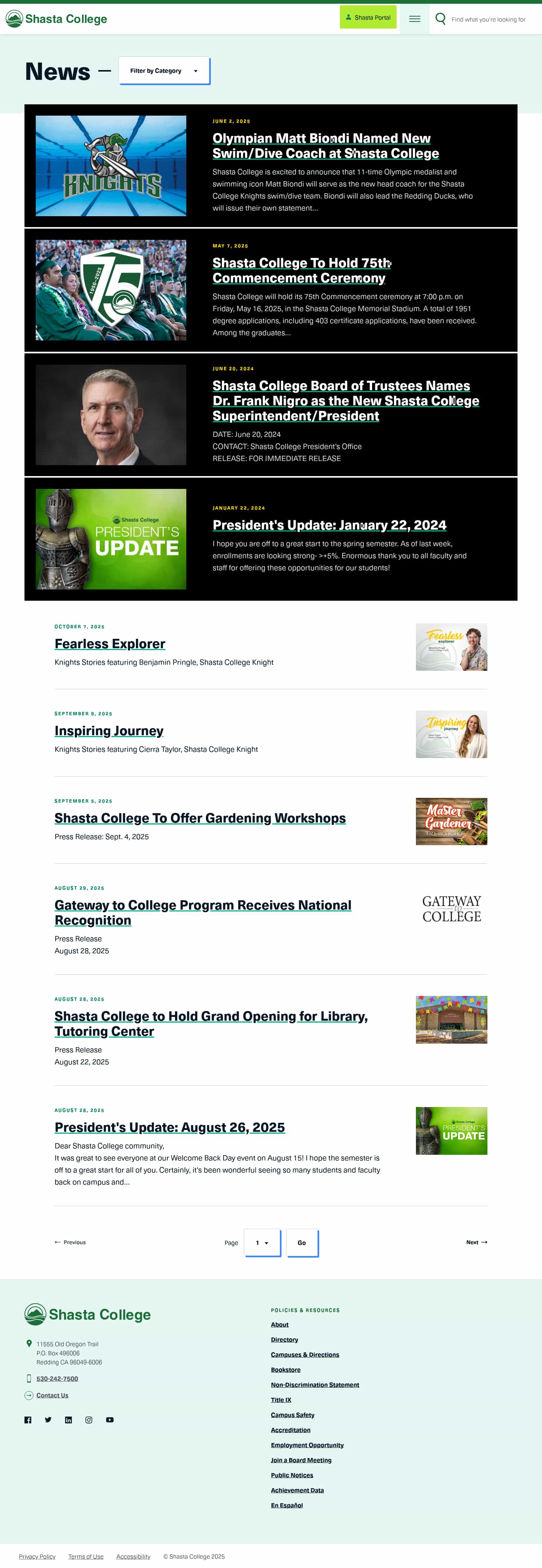
Task: Tap the Go button
Action: [x=302, y=1242]
